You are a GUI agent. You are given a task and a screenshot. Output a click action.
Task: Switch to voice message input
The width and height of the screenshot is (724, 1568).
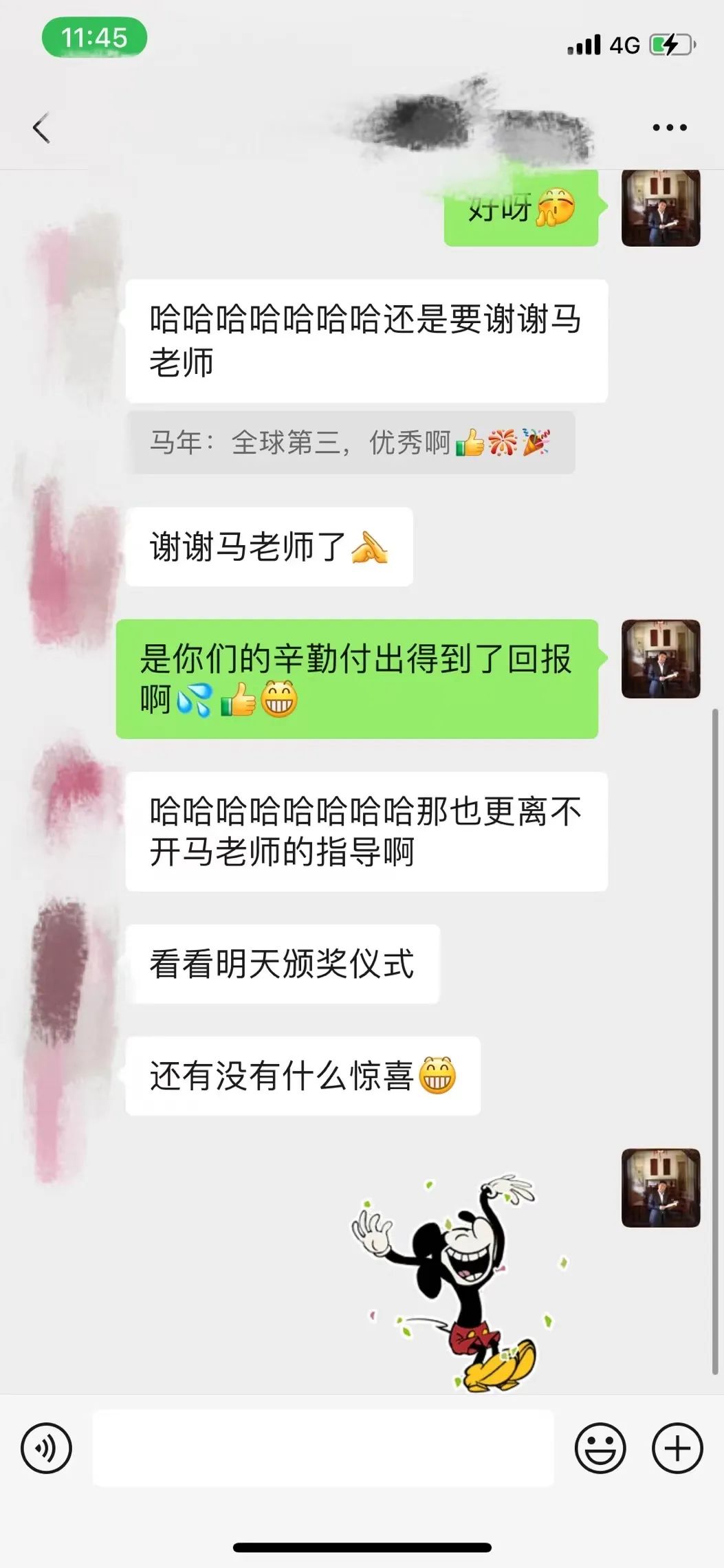[46, 1448]
